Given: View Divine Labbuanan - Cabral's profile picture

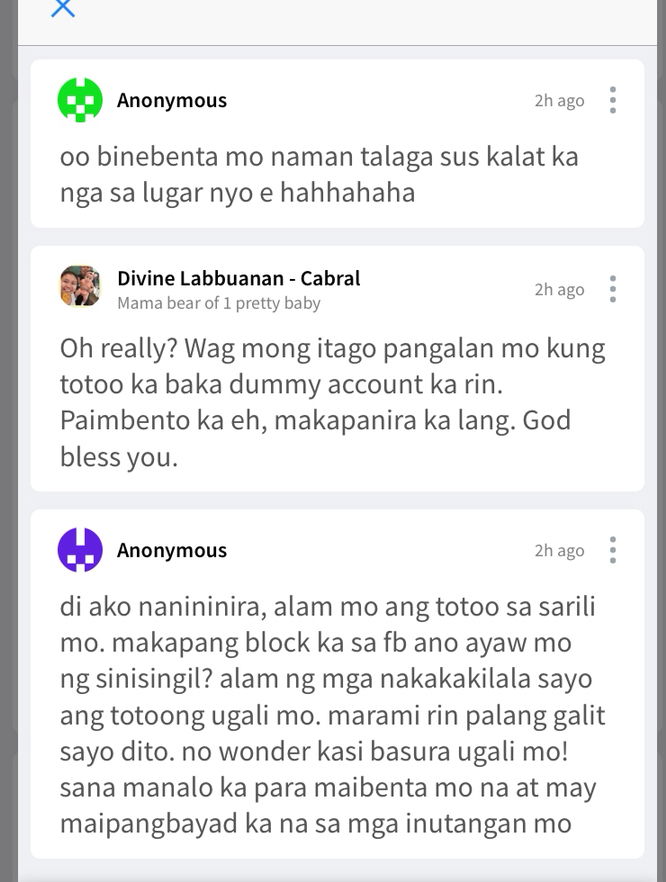Looking at the screenshot, I should point(80,287).
